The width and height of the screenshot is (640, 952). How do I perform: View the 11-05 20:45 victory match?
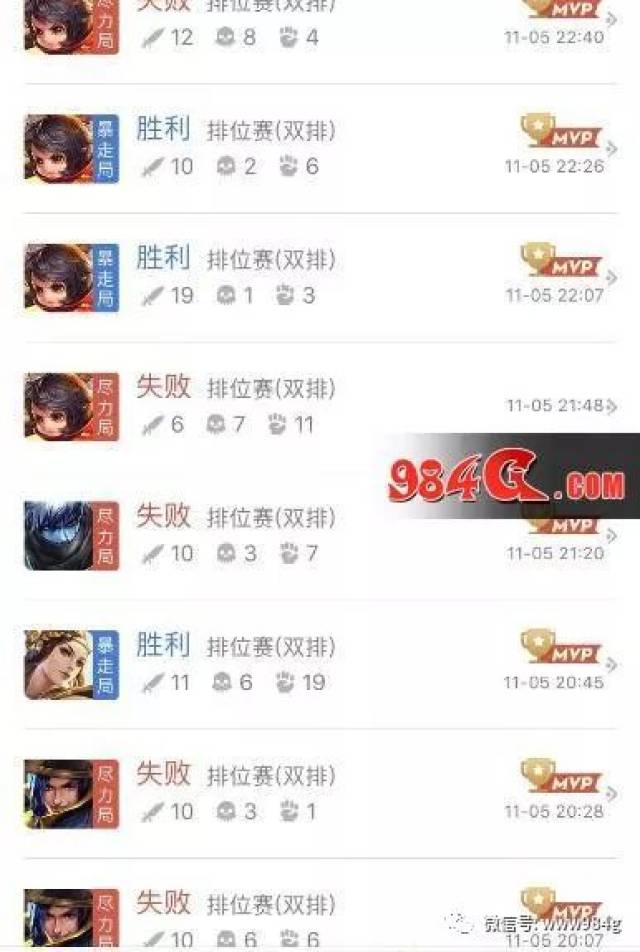coord(320,664)
